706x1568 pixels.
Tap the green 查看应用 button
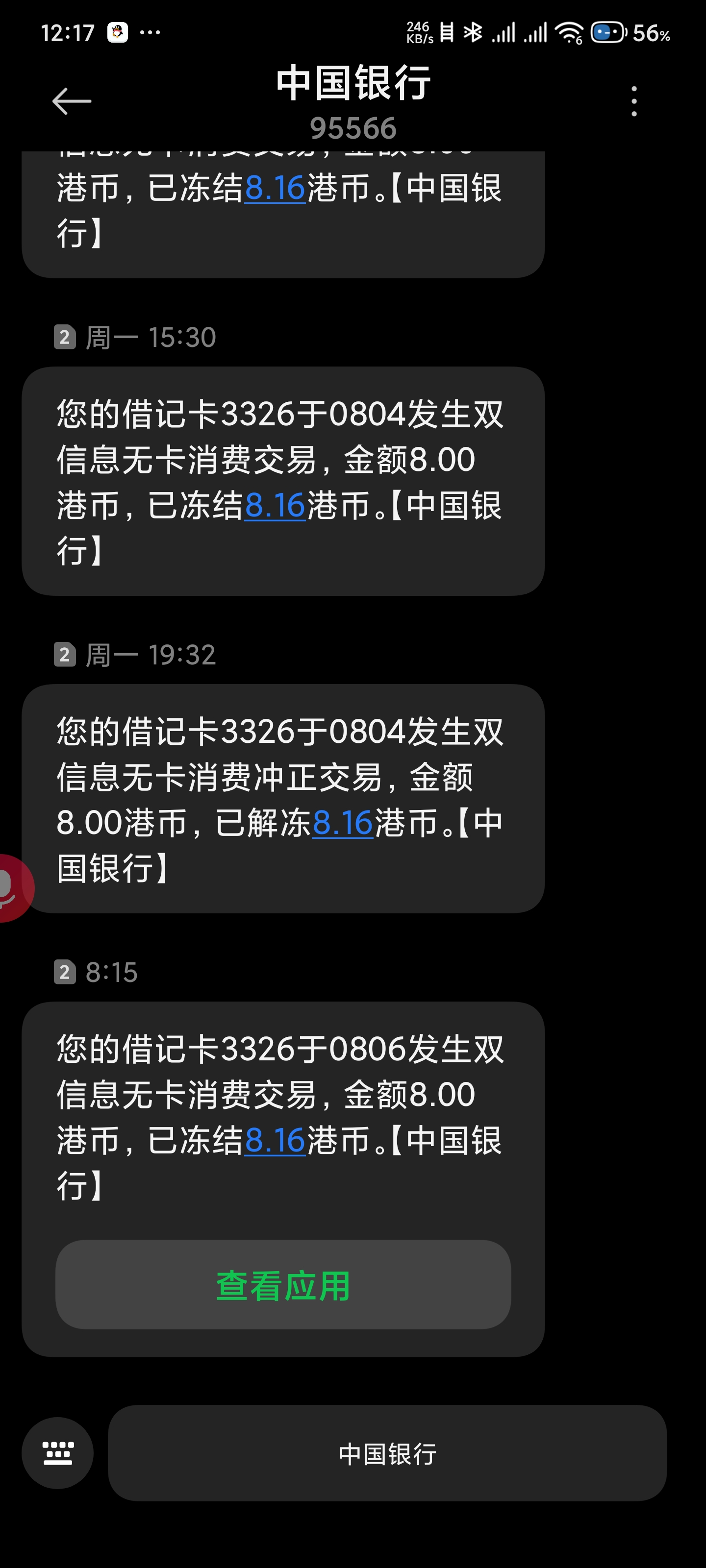(x=283, y=1285)
